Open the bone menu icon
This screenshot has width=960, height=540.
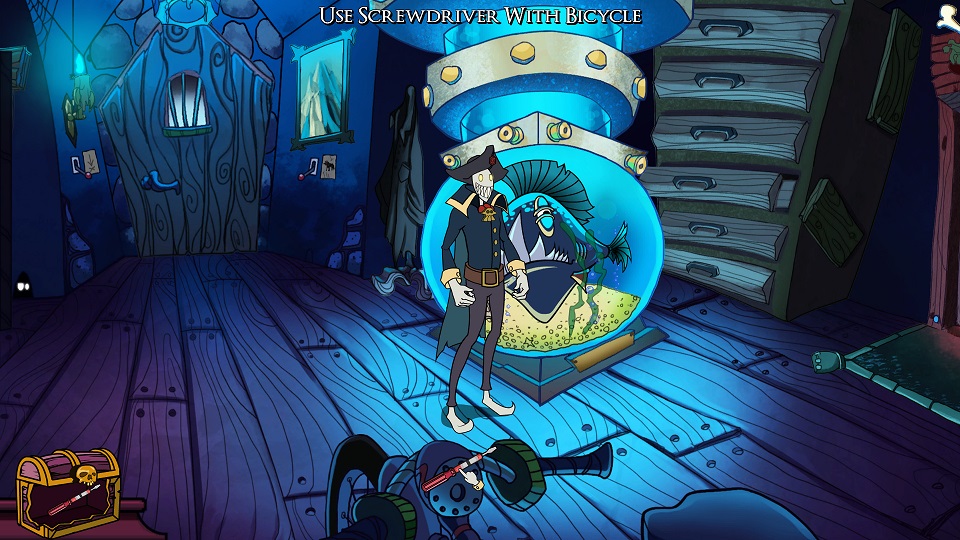tap(947, 16)
